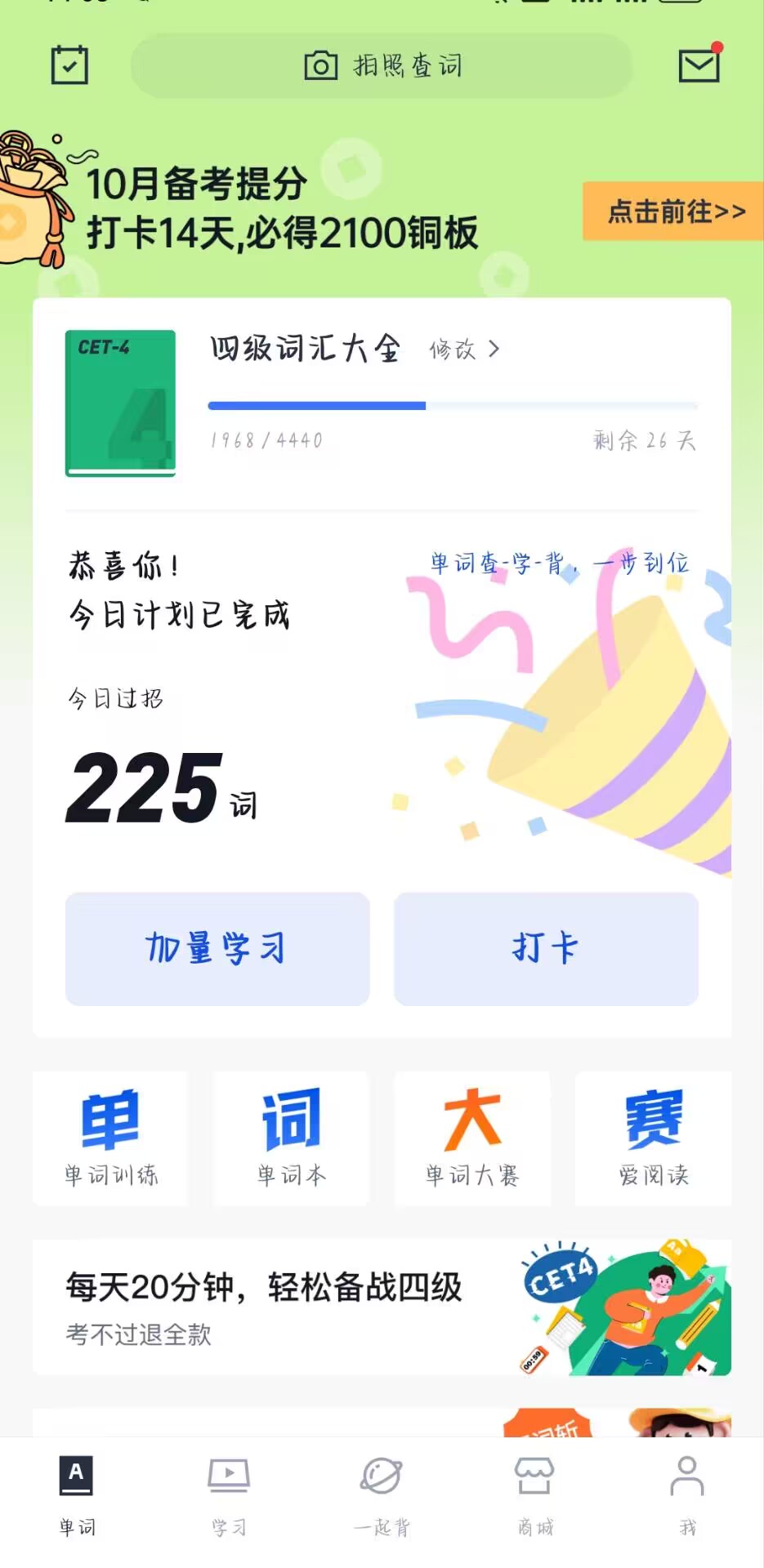Screen dimensions: 764x1568
Task: Open the 每天20分钟，轻松备战四级 banner
Action: [x=382, y=1307]
